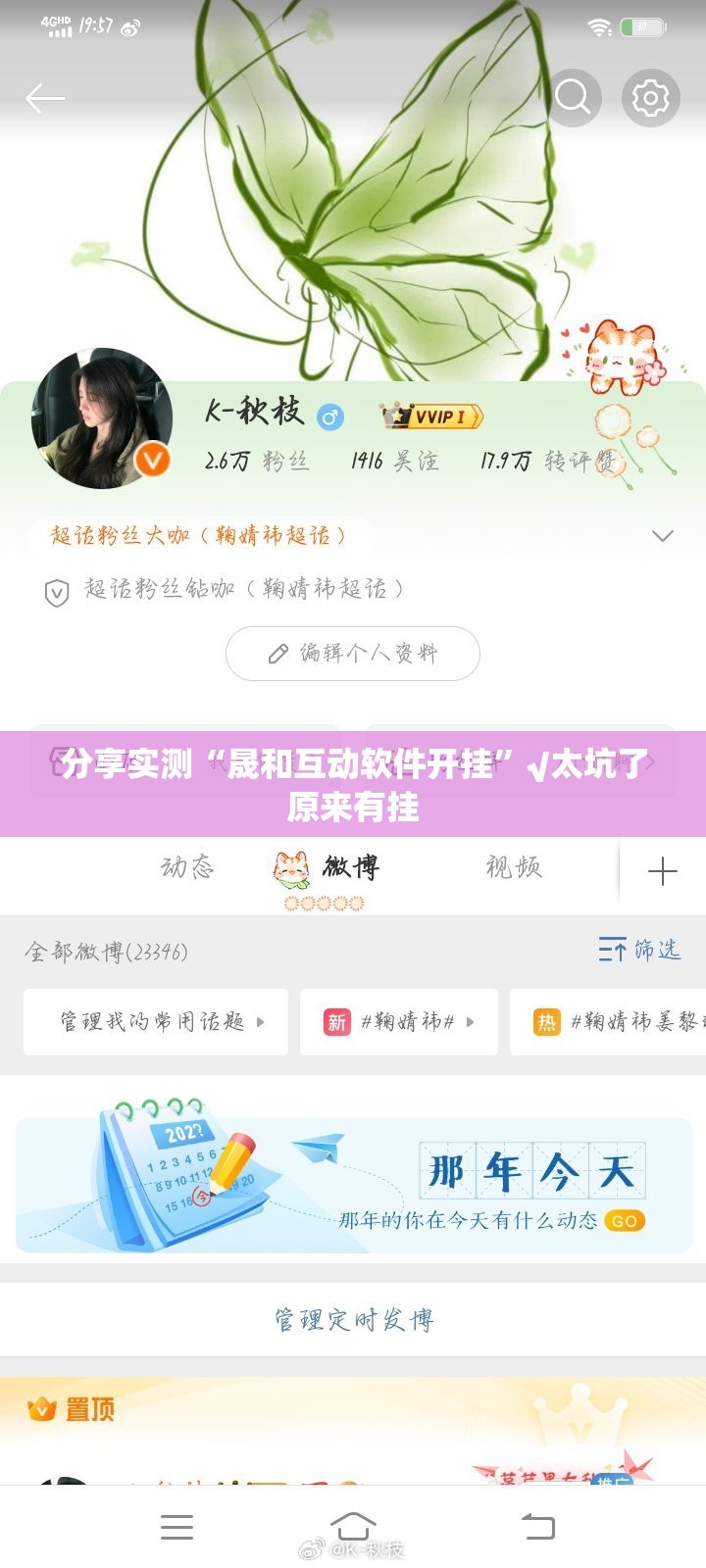
Task: Switch to the 动态 tab
Action: pos(187,867)
